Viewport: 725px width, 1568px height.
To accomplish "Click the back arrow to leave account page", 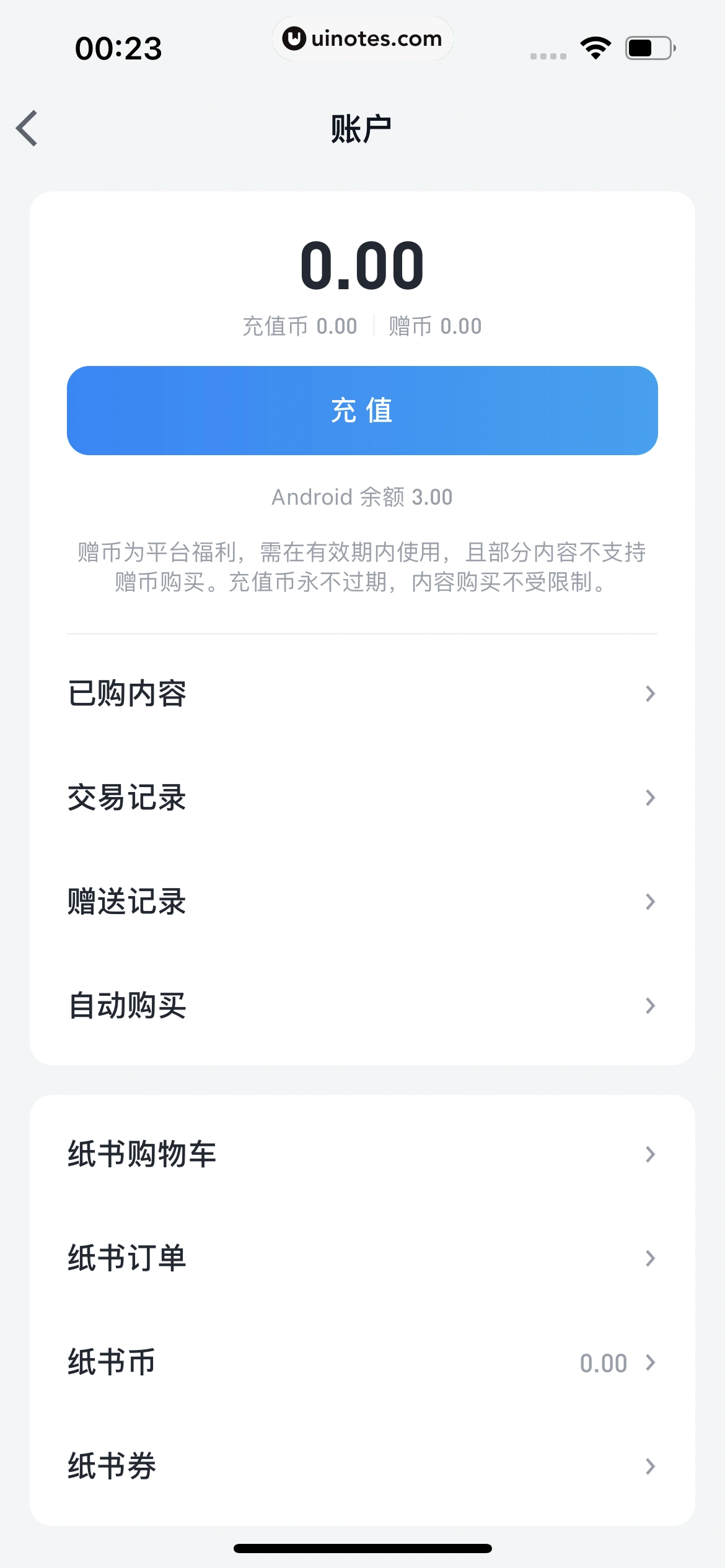I will click(27, 127).
